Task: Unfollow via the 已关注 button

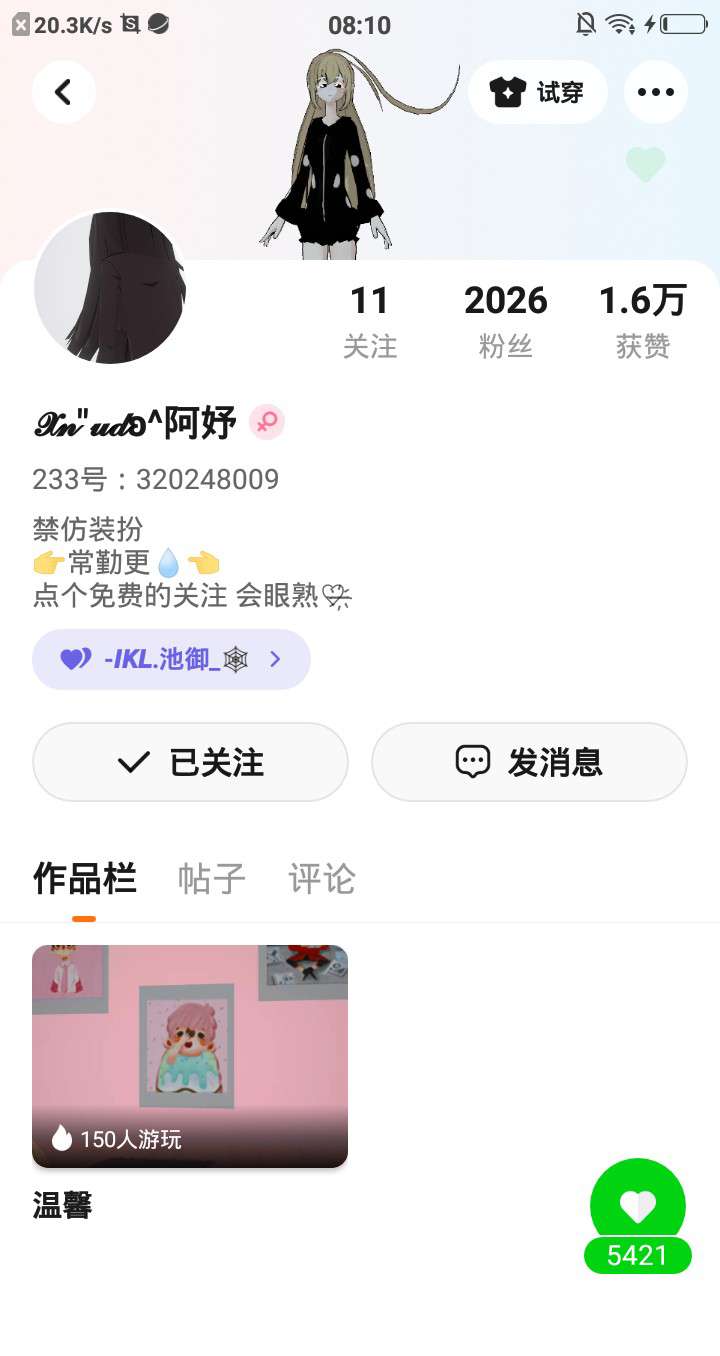Action: point(190,762)
